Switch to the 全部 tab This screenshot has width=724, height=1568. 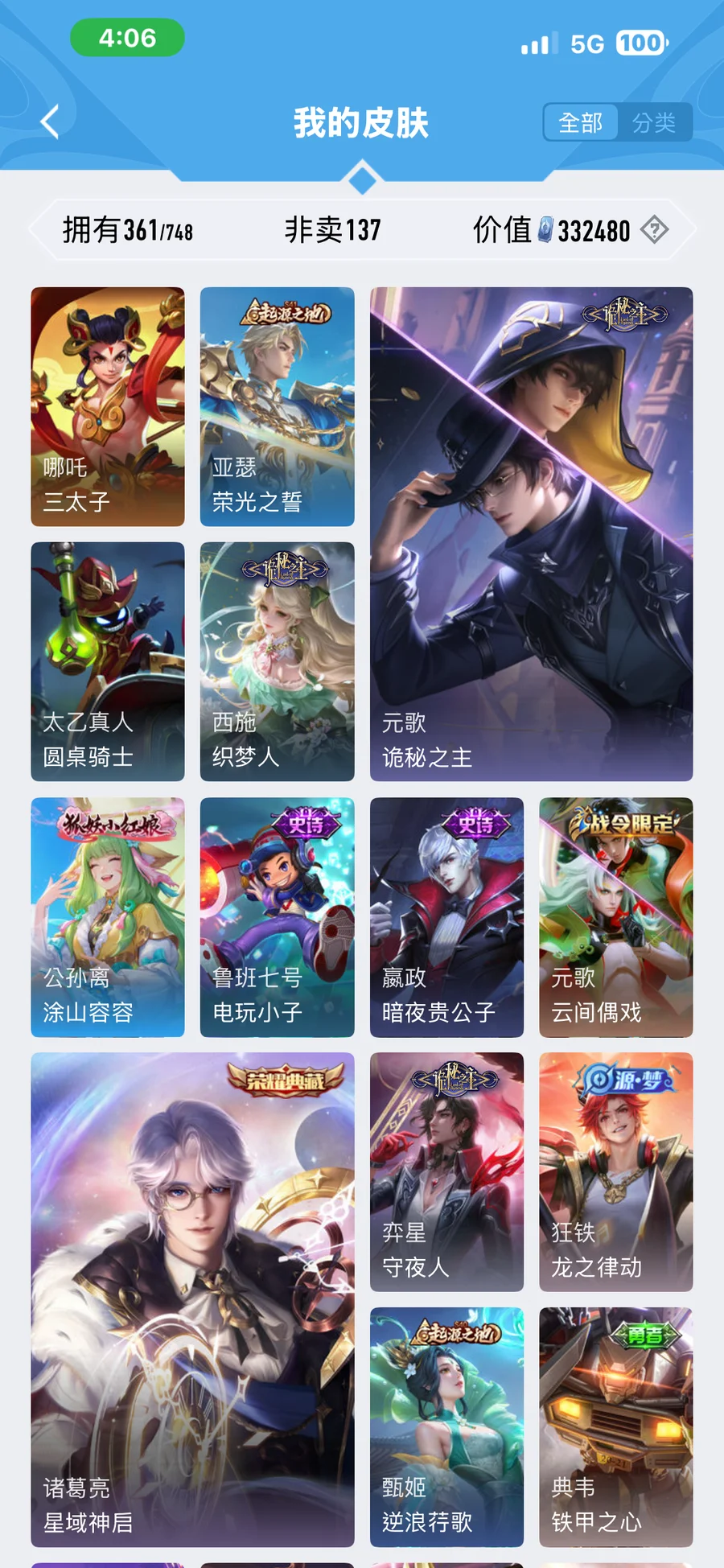click(x=581, y=123)
